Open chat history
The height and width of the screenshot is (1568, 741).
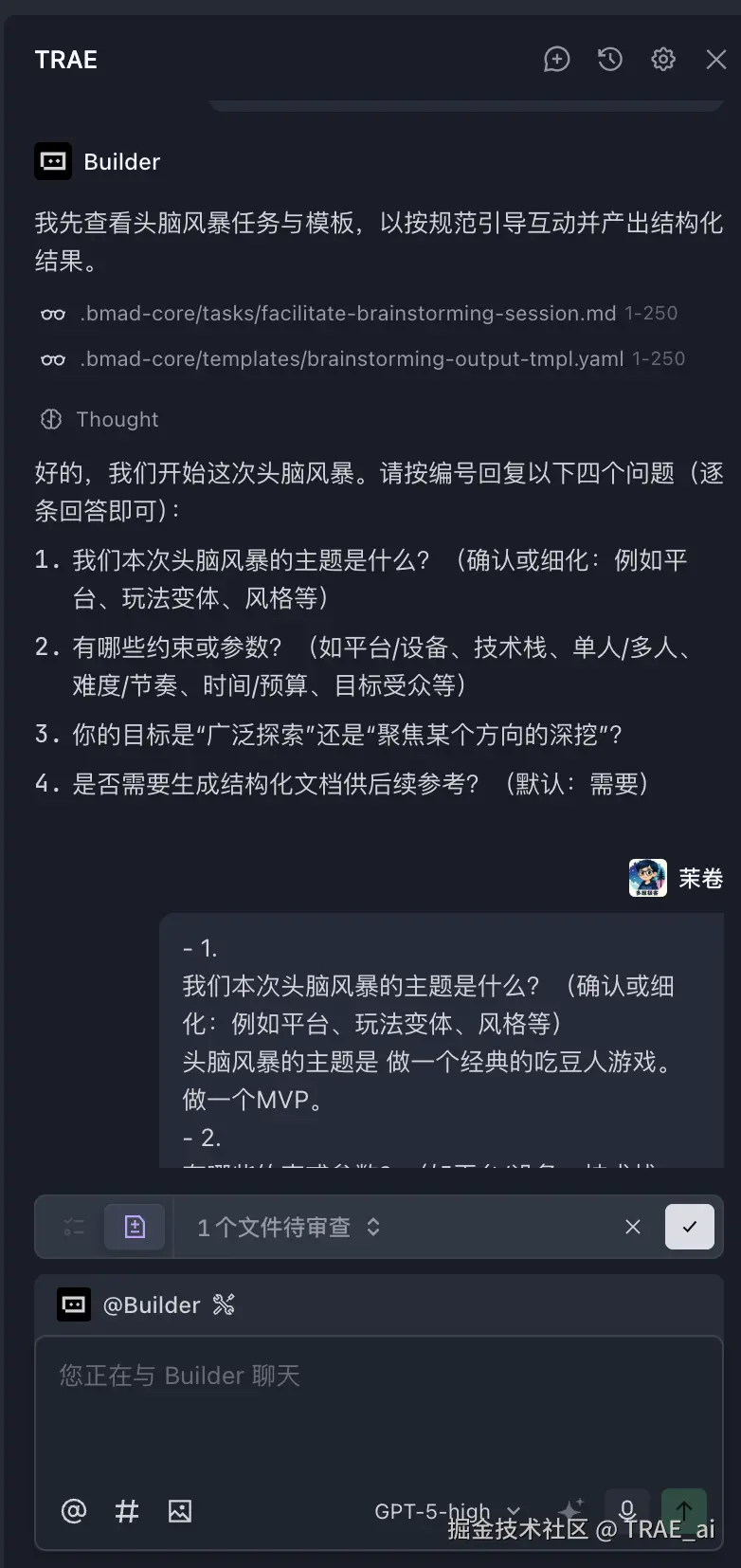click(610, 60)
